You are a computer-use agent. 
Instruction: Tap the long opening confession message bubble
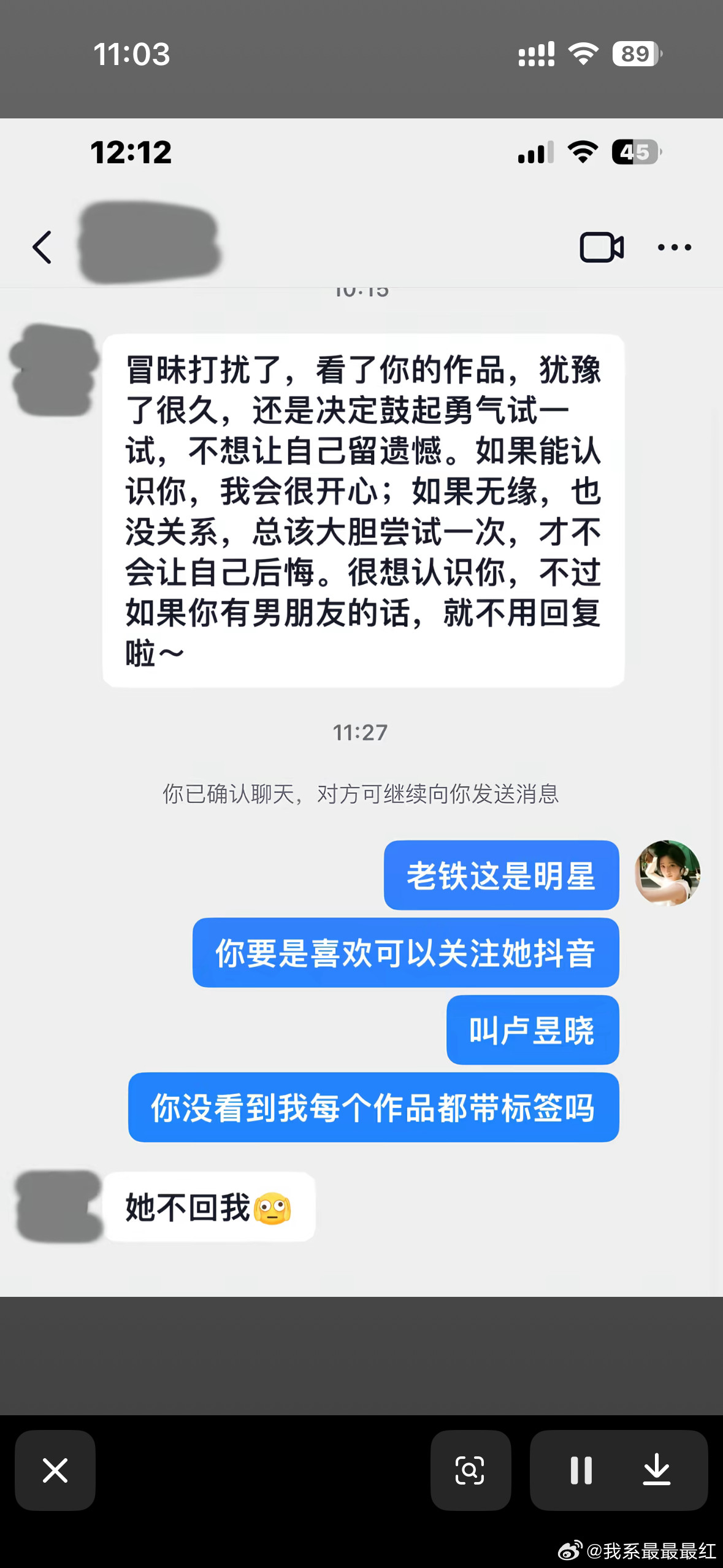click(x=362, y=509)
